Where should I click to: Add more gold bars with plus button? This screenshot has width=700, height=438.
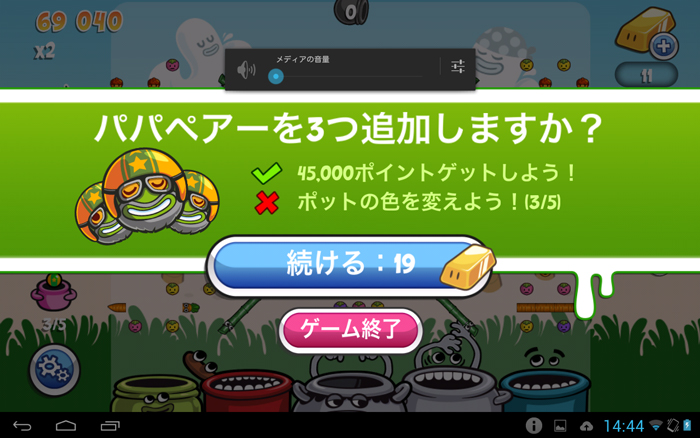(663, 45)
